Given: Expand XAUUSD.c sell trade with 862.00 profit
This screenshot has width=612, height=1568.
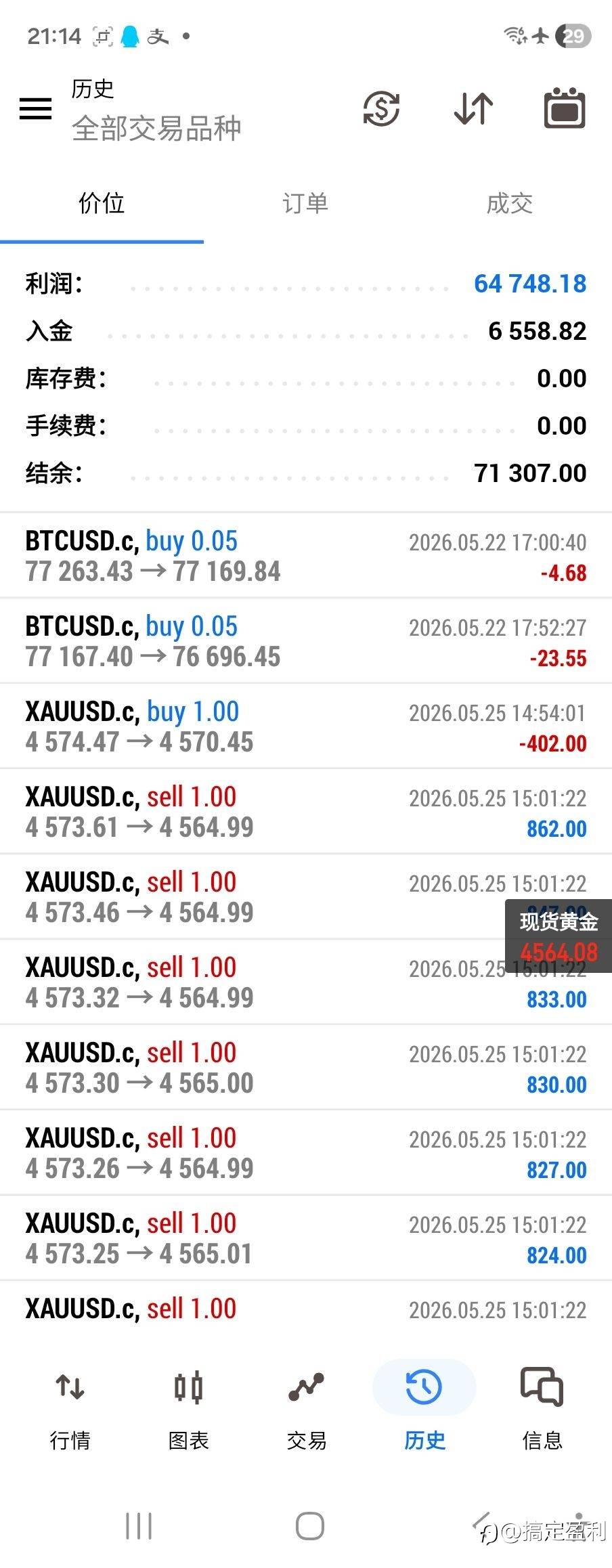Looking at the screenshot, I should click(306, 812).
